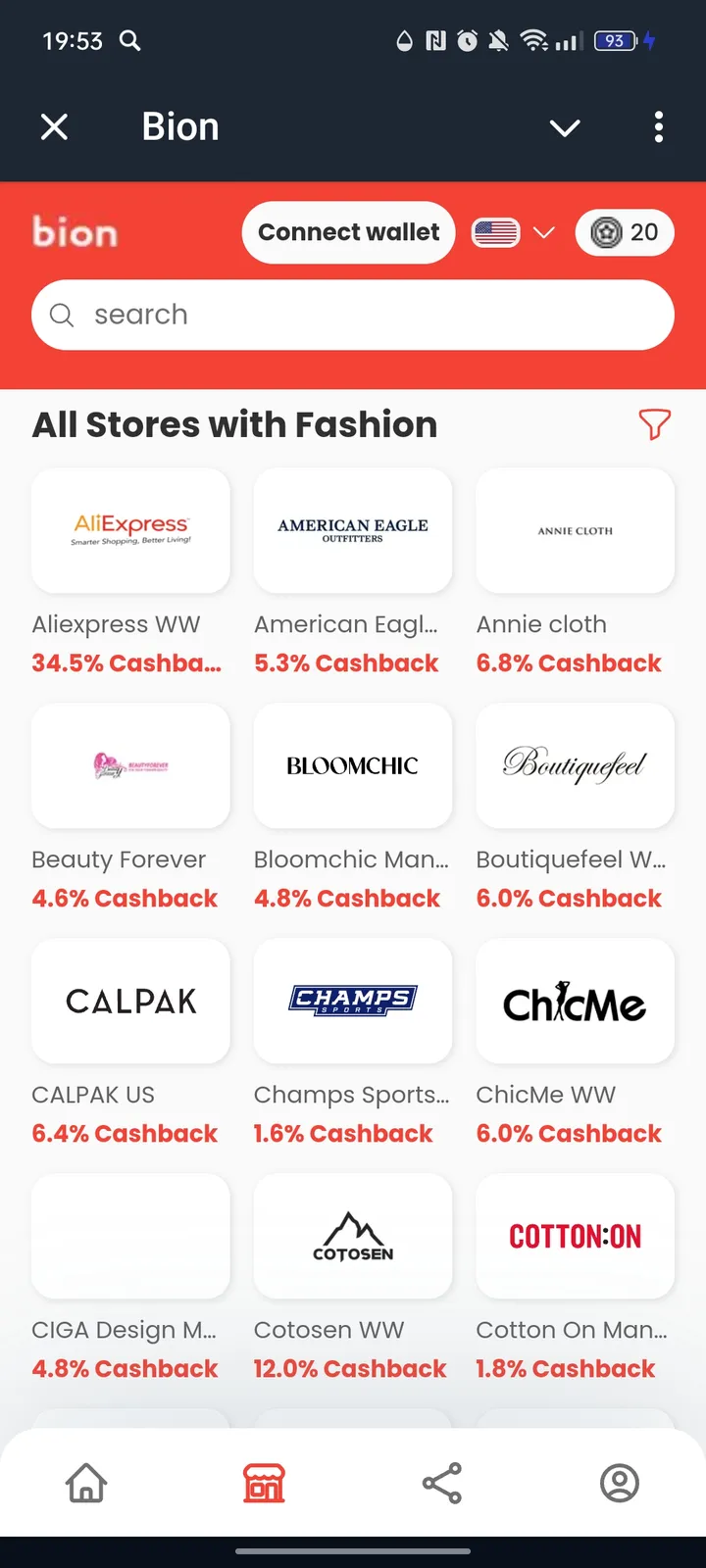Tap the Profile icon in bottom navigation

618,1483
